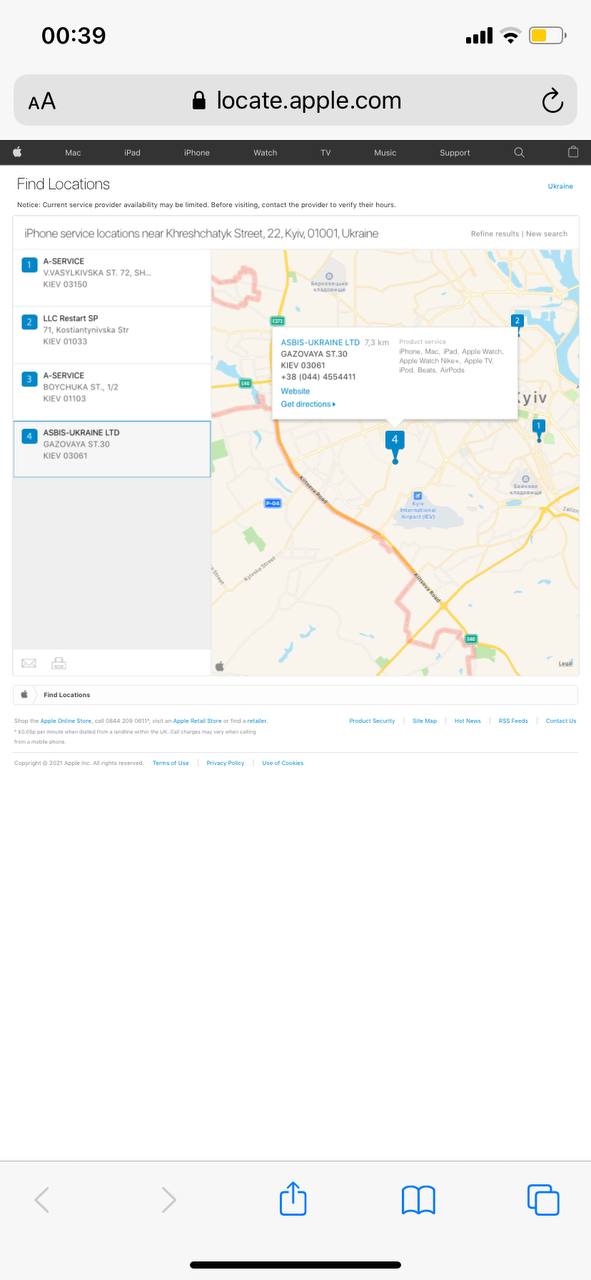
Task: Reload the page in Safari
Action: pyautogui.click(x=552, y=100)
